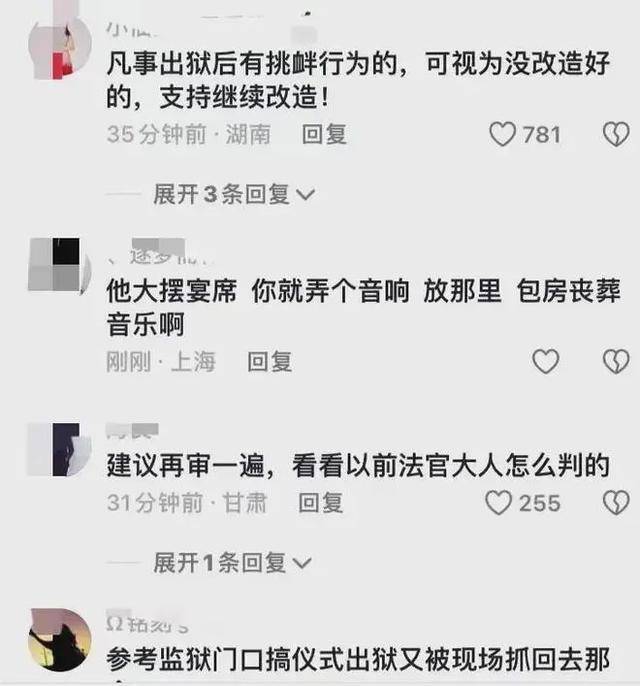Dislike the Hunan comment about 继续改造
Screen dimensions: 640x686
614,135
